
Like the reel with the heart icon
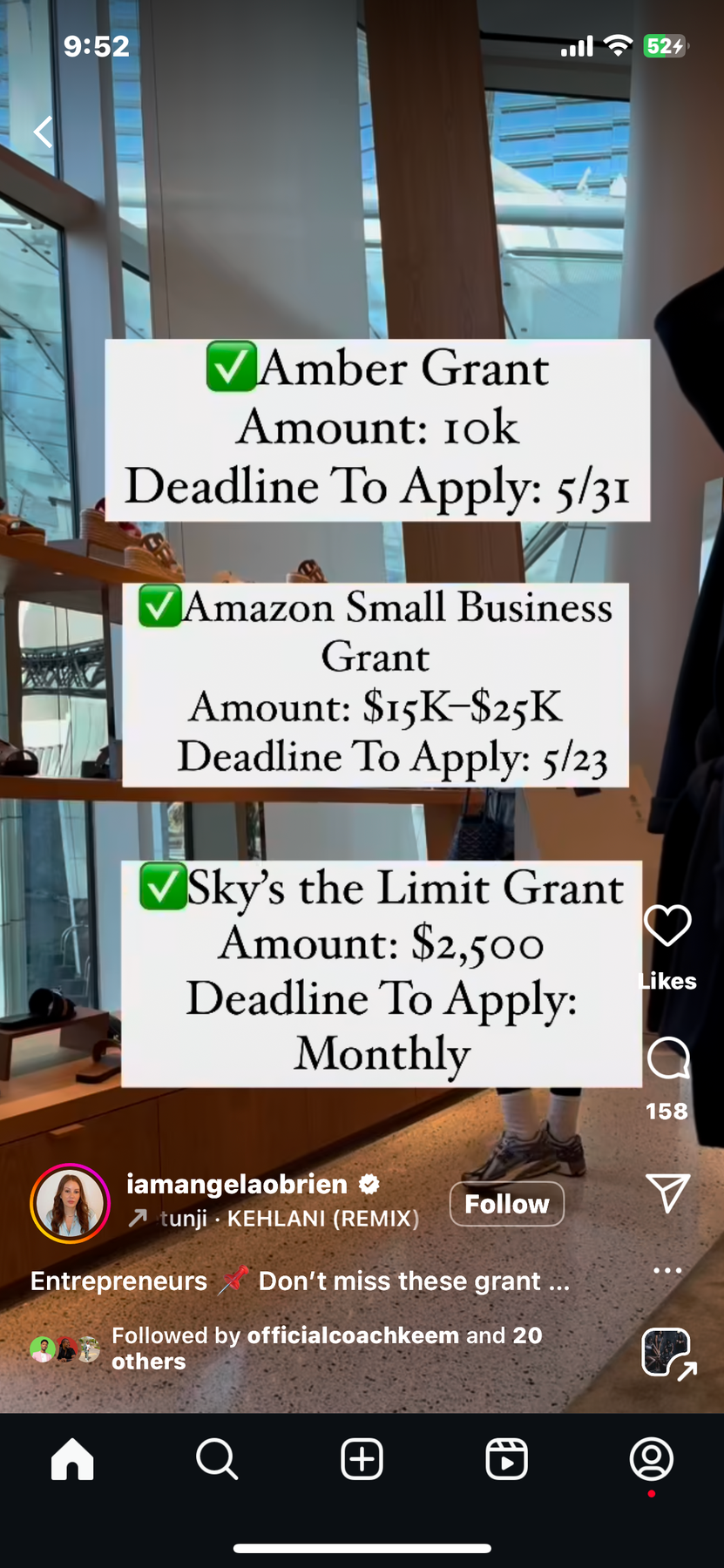coord(667,925)
